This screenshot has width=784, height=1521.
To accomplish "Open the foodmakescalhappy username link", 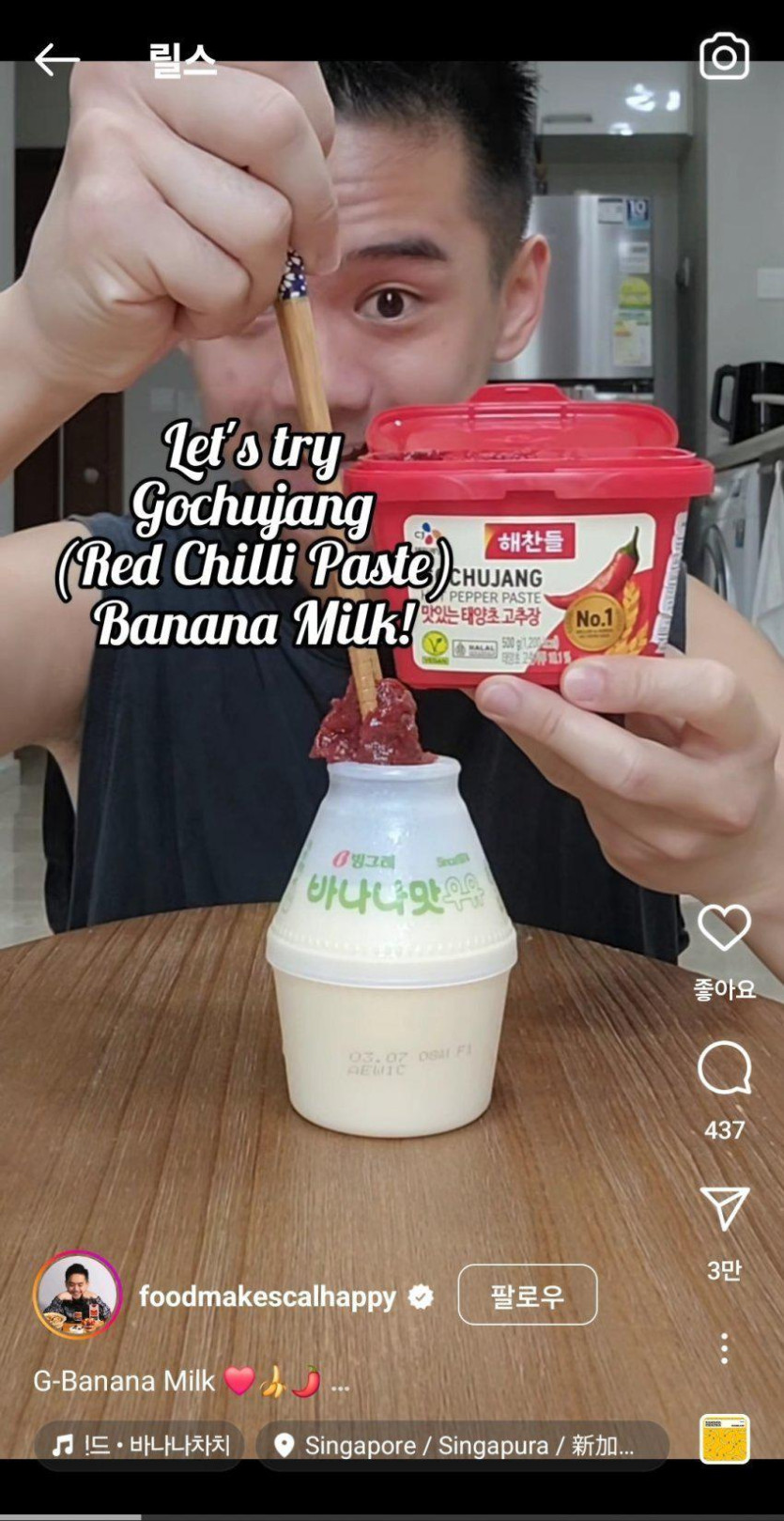I will tap(268, 1296).
